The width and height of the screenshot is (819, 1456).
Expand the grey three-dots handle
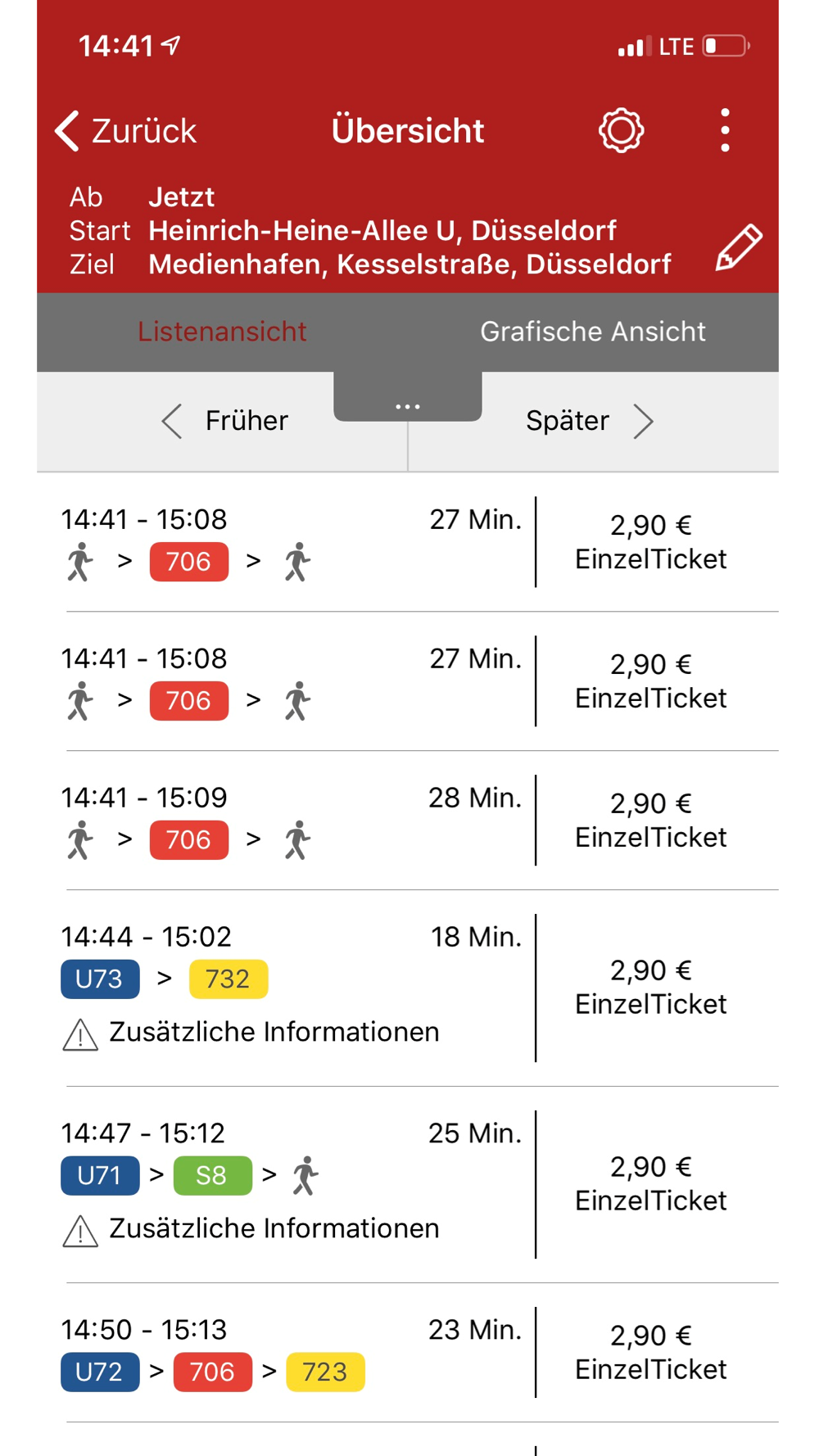click(408, 399)
